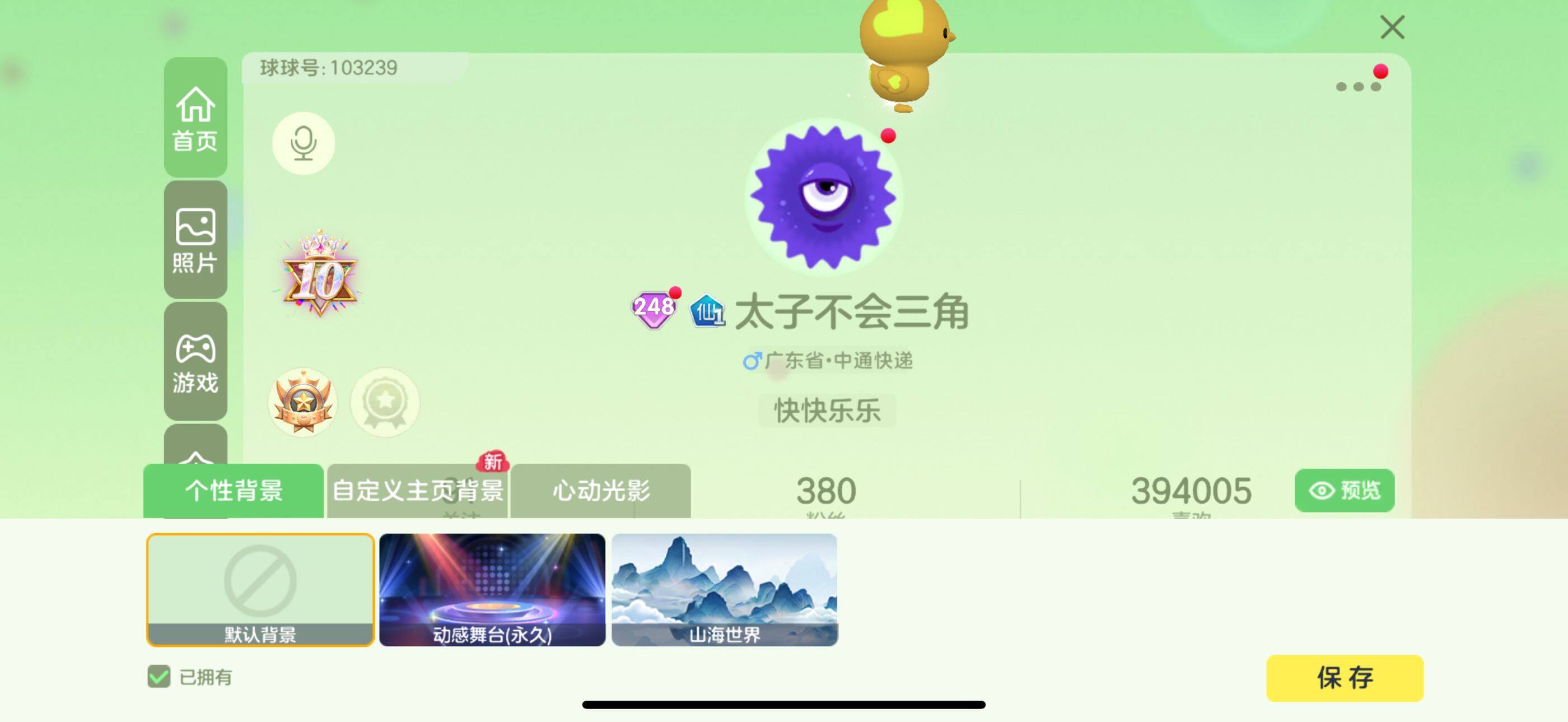Screen dimensions: 1568x722
Task: Open the bronze star medal
Action: (302, 402)
